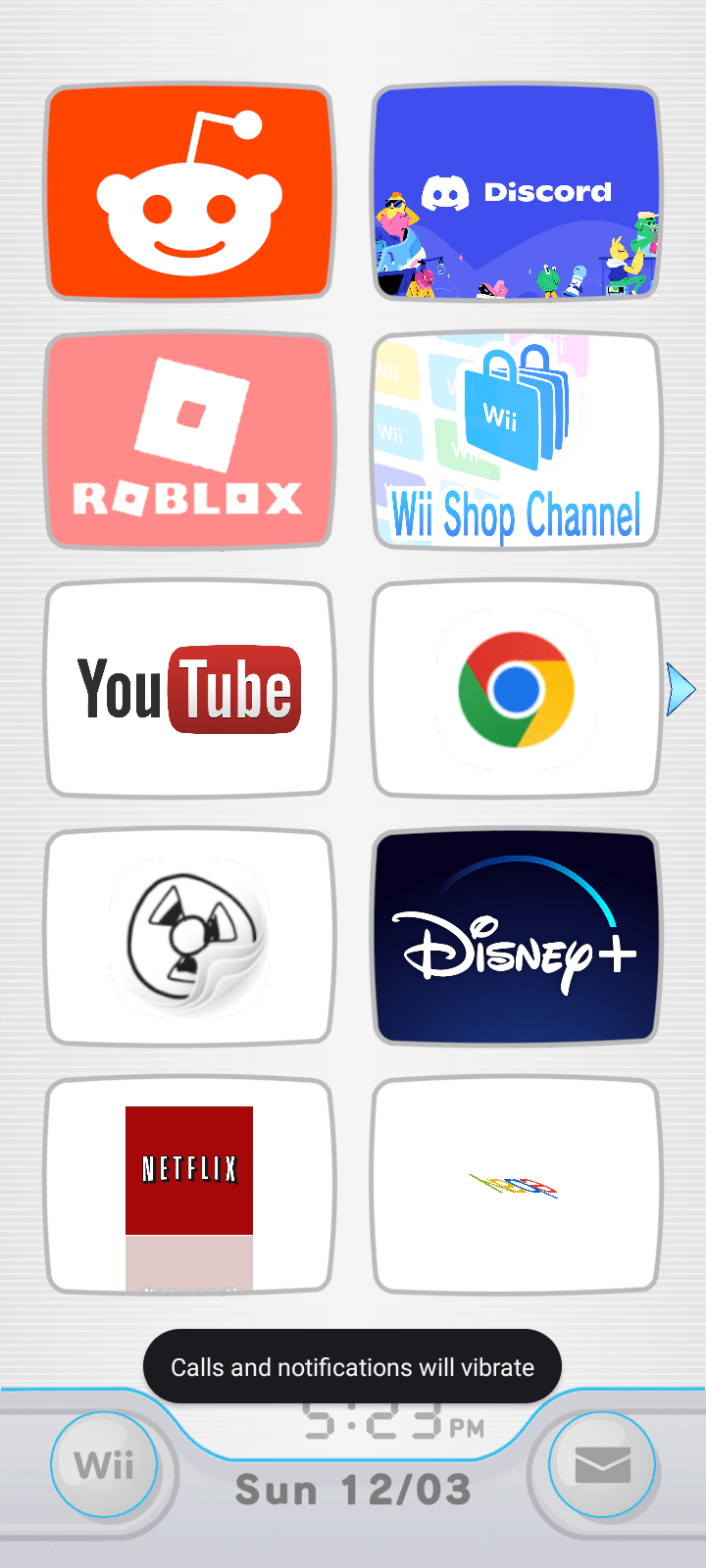706x1568 pixels.
Task: Click the blue arrow to view next channel page
Action: [x=681, y=688]
